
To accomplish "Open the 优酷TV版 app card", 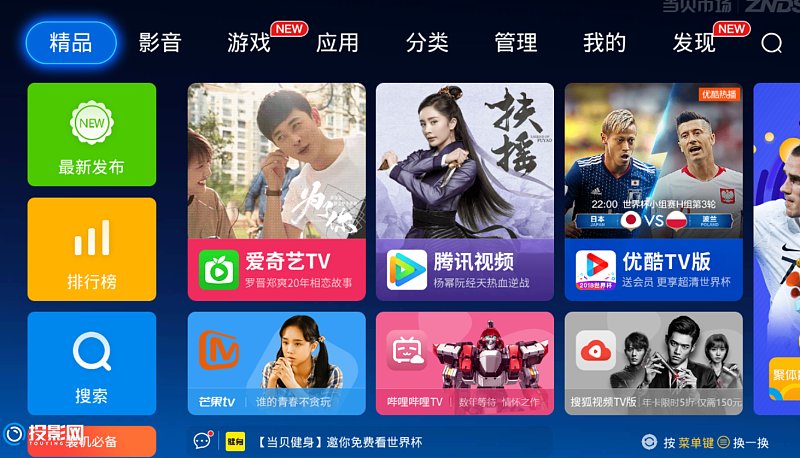I will 653,191.
